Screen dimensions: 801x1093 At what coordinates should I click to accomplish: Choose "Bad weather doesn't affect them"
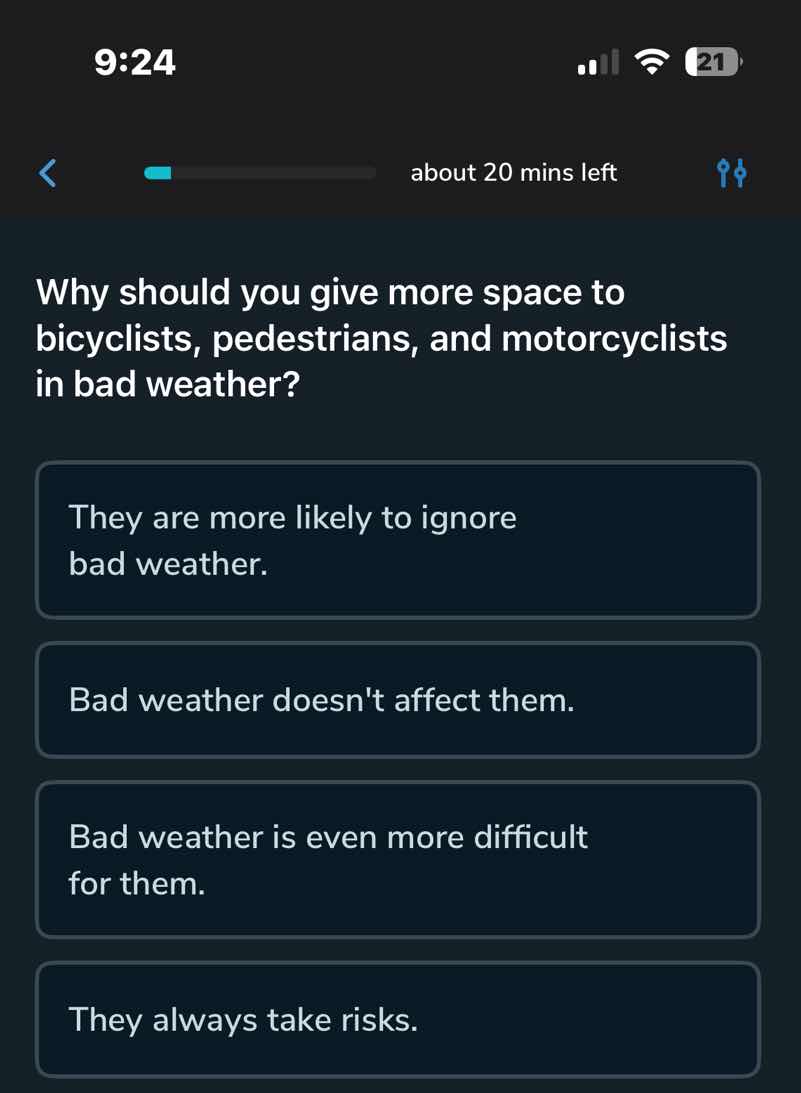pyautogui.click(x=398, y=700)
